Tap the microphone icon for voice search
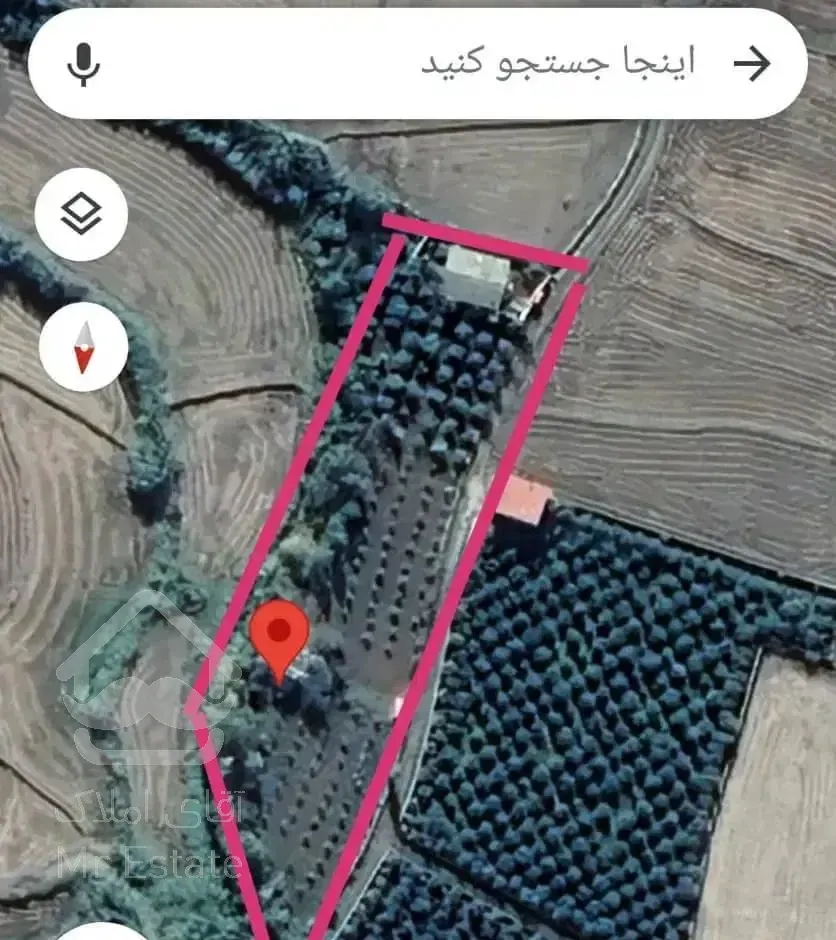This screenshot has width=836, height=940. coord(84,63)
